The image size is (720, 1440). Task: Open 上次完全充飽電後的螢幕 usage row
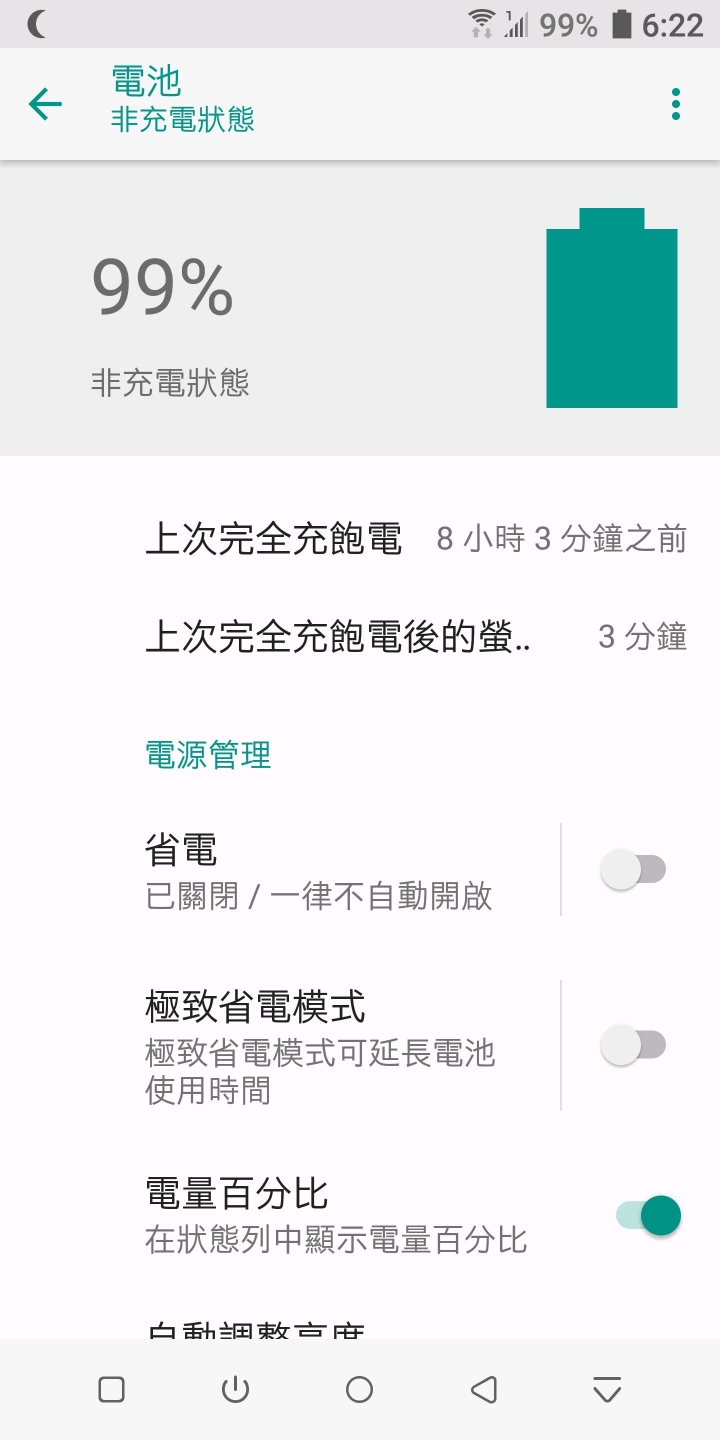click(360, 637)
